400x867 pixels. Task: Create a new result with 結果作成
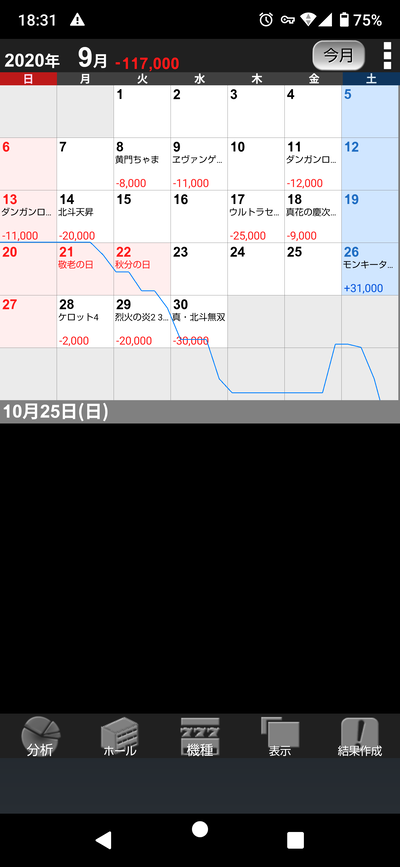click(360, 737)
